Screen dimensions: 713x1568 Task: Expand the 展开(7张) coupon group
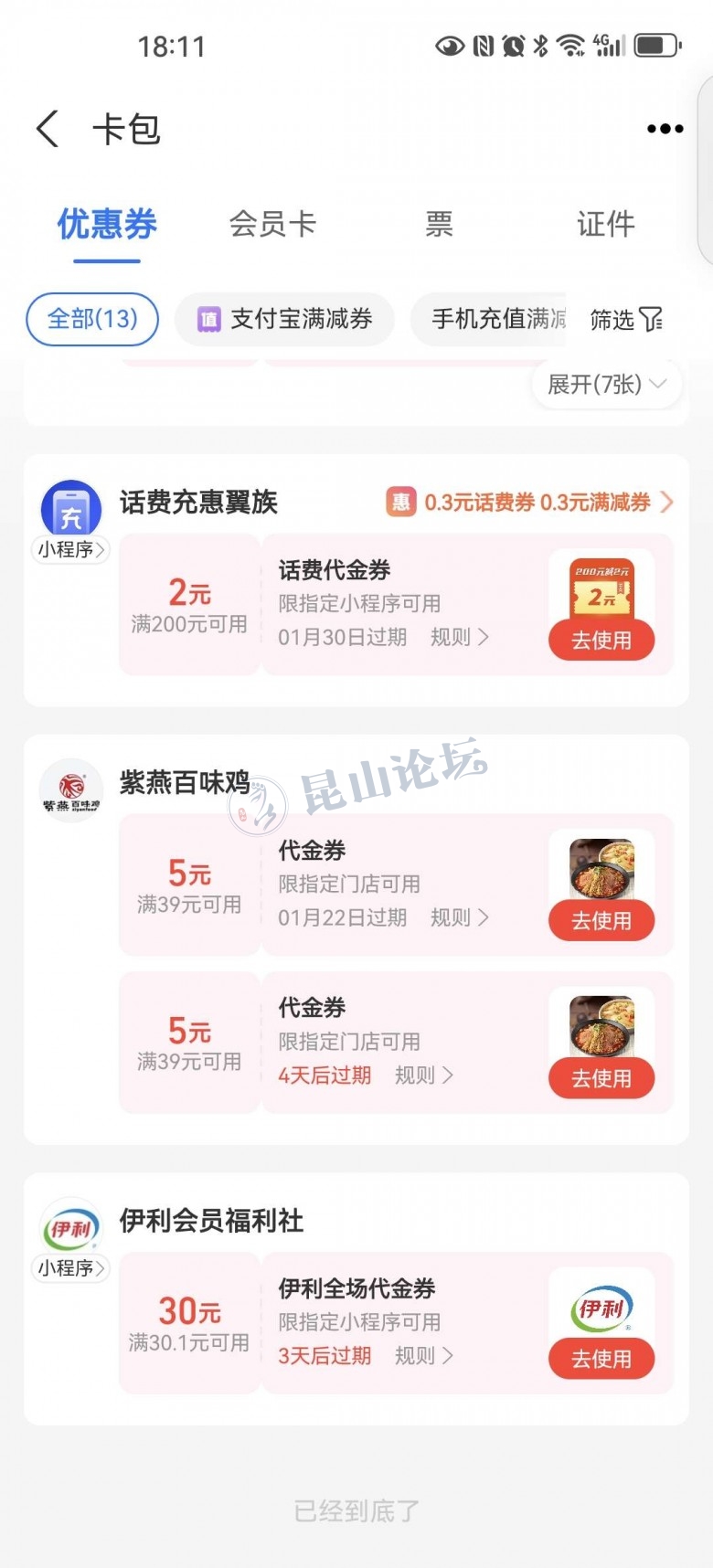click(606, 385)
